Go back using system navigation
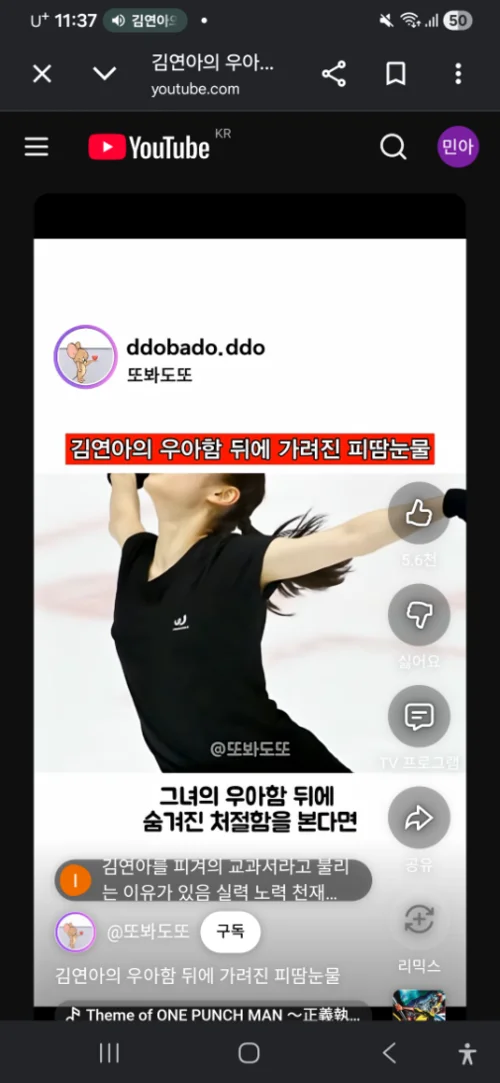Image resolution: width=500 pixels, height=1083 pixels. (x=390, y=1053)
